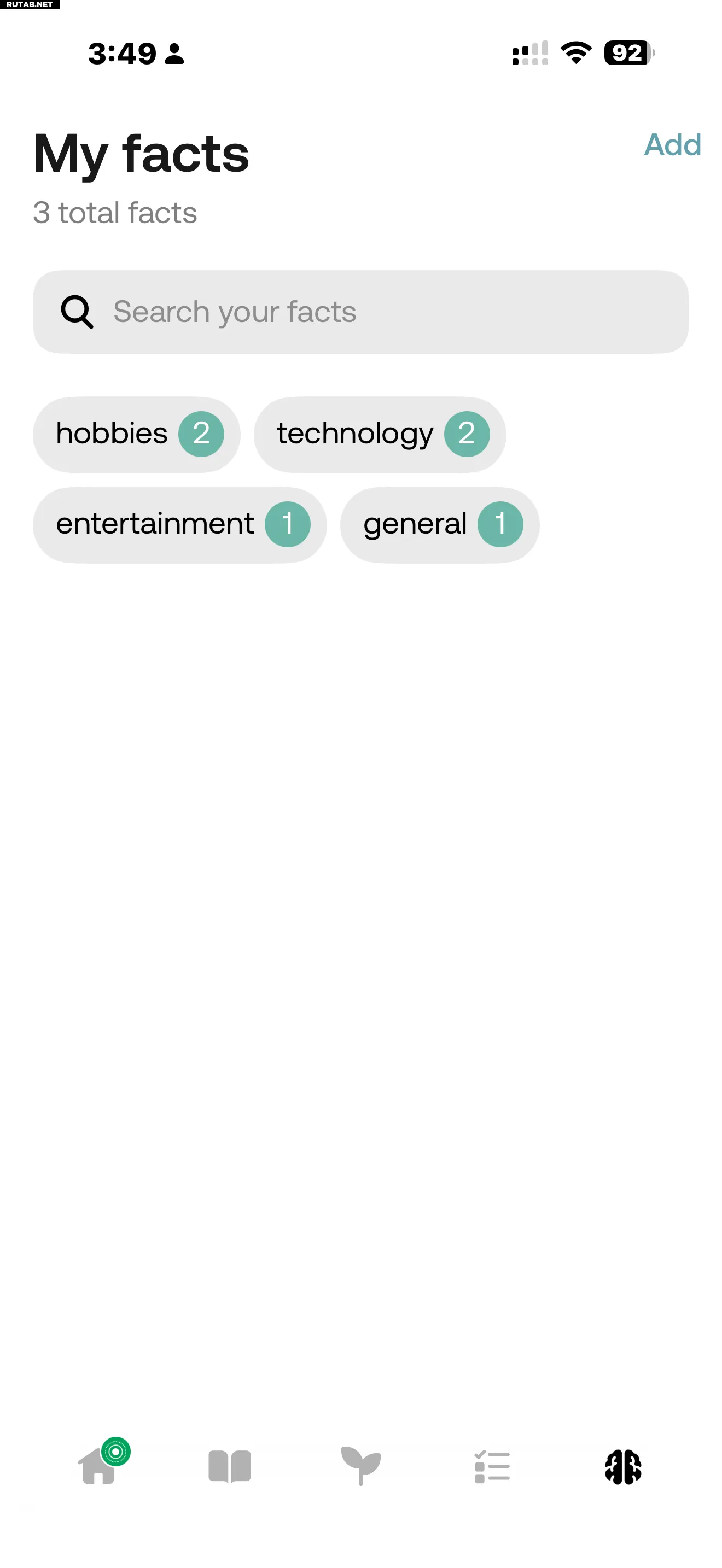Filter facts by hobbies
This screenshot has width=722, height=1568.
pyautogui.click(x=136, y=434)
